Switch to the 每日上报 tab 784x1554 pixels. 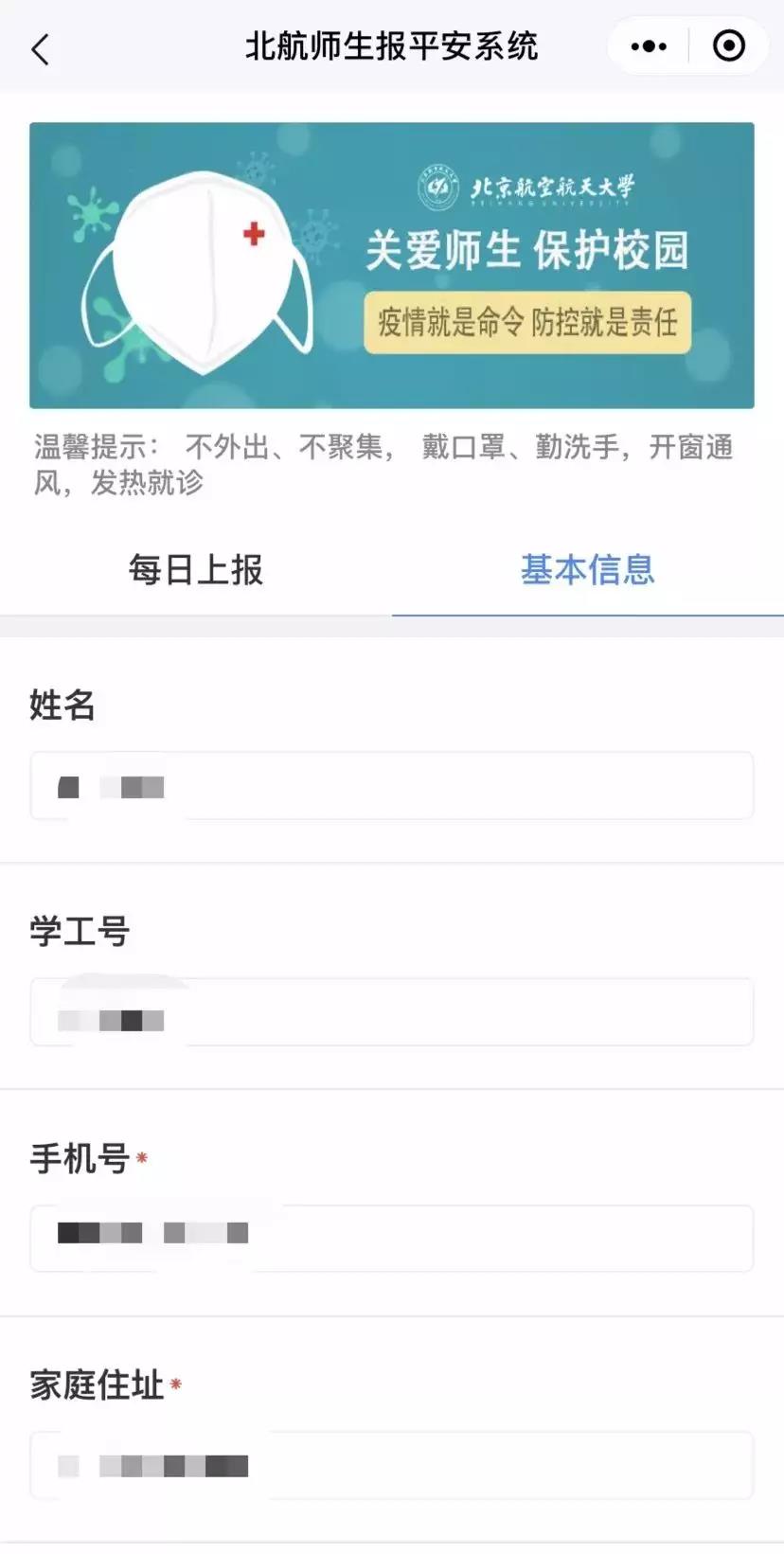(x=196, y=569)
